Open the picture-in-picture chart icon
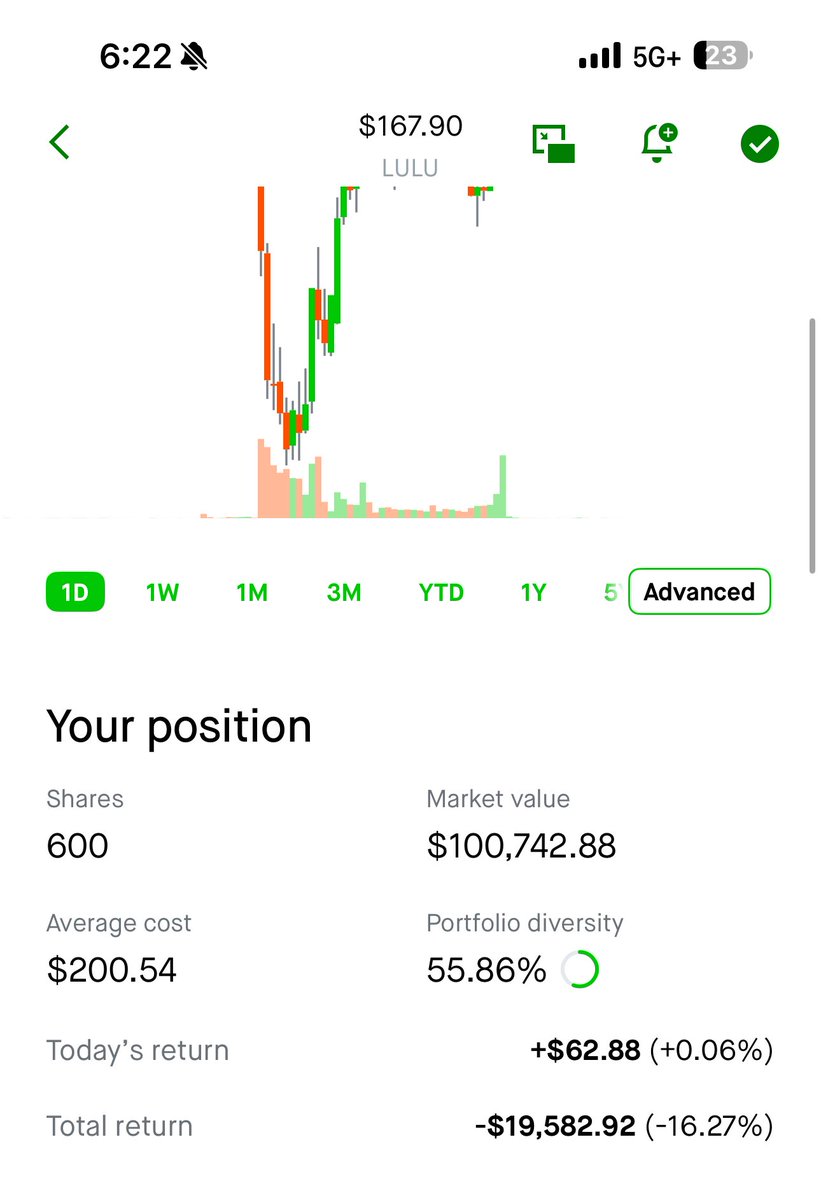Screen dimensions: 821x1200 [553, 144]
